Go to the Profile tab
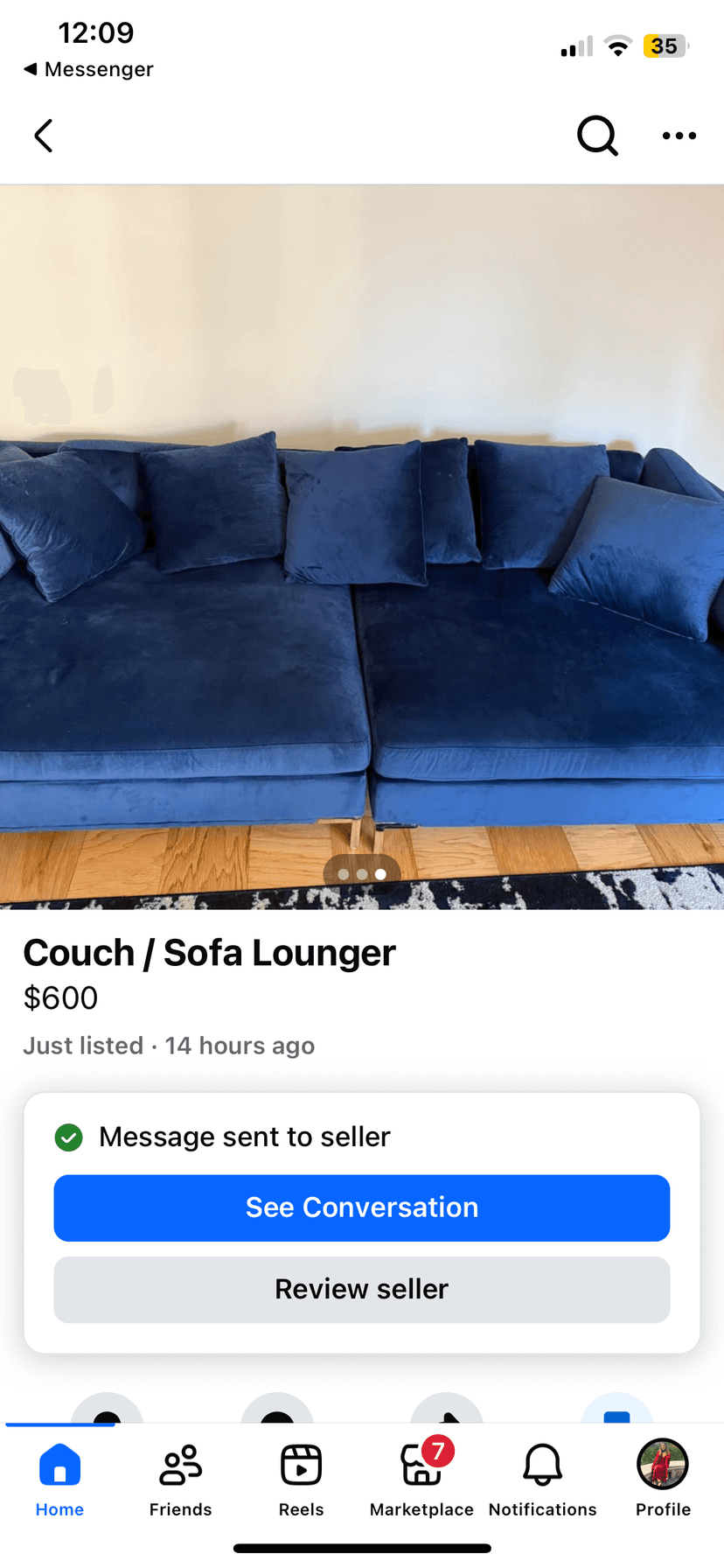Screen dimensions: 724x1568 coord(663,1479)
